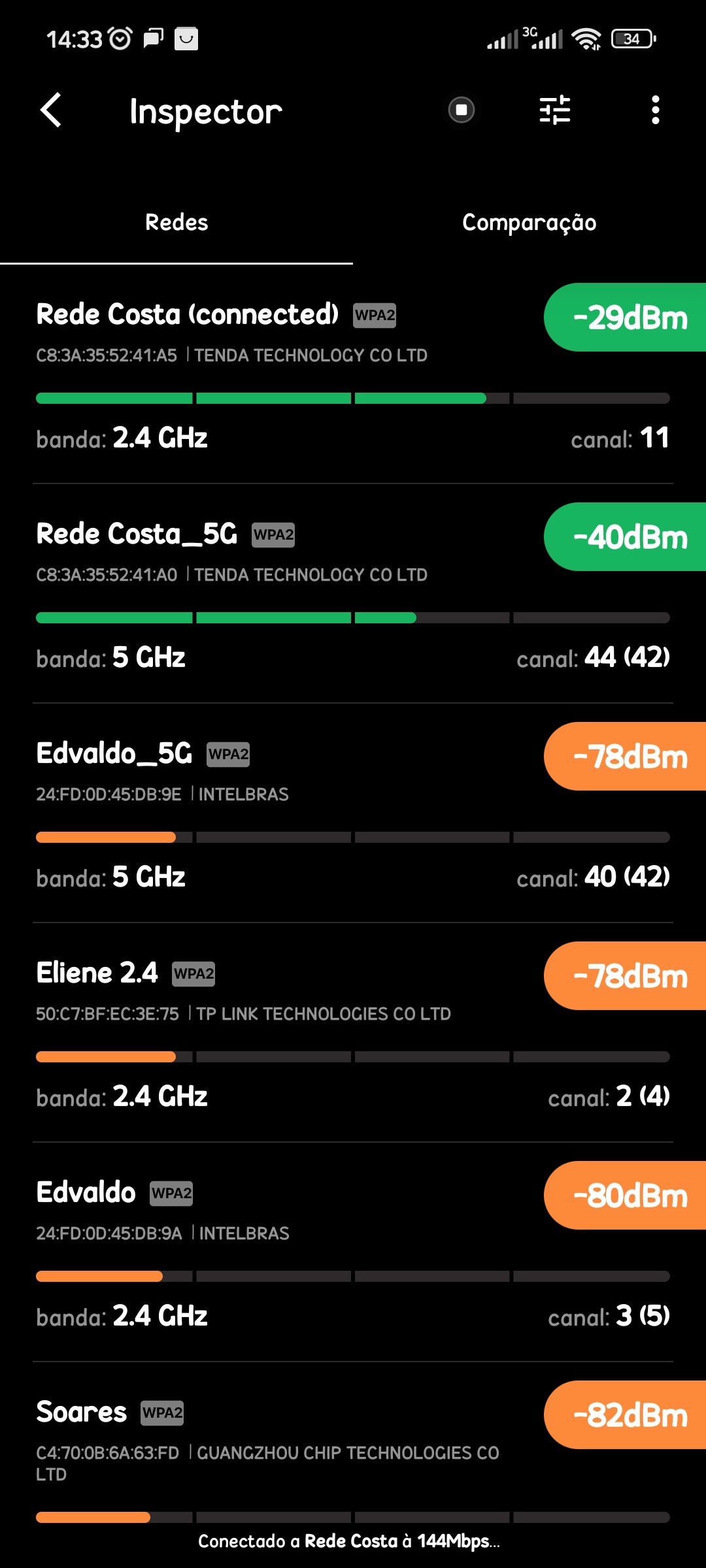Go back from the Inspector screen
The height and width of the screenshot is (1568, 706).
click(x=51, y=110)
